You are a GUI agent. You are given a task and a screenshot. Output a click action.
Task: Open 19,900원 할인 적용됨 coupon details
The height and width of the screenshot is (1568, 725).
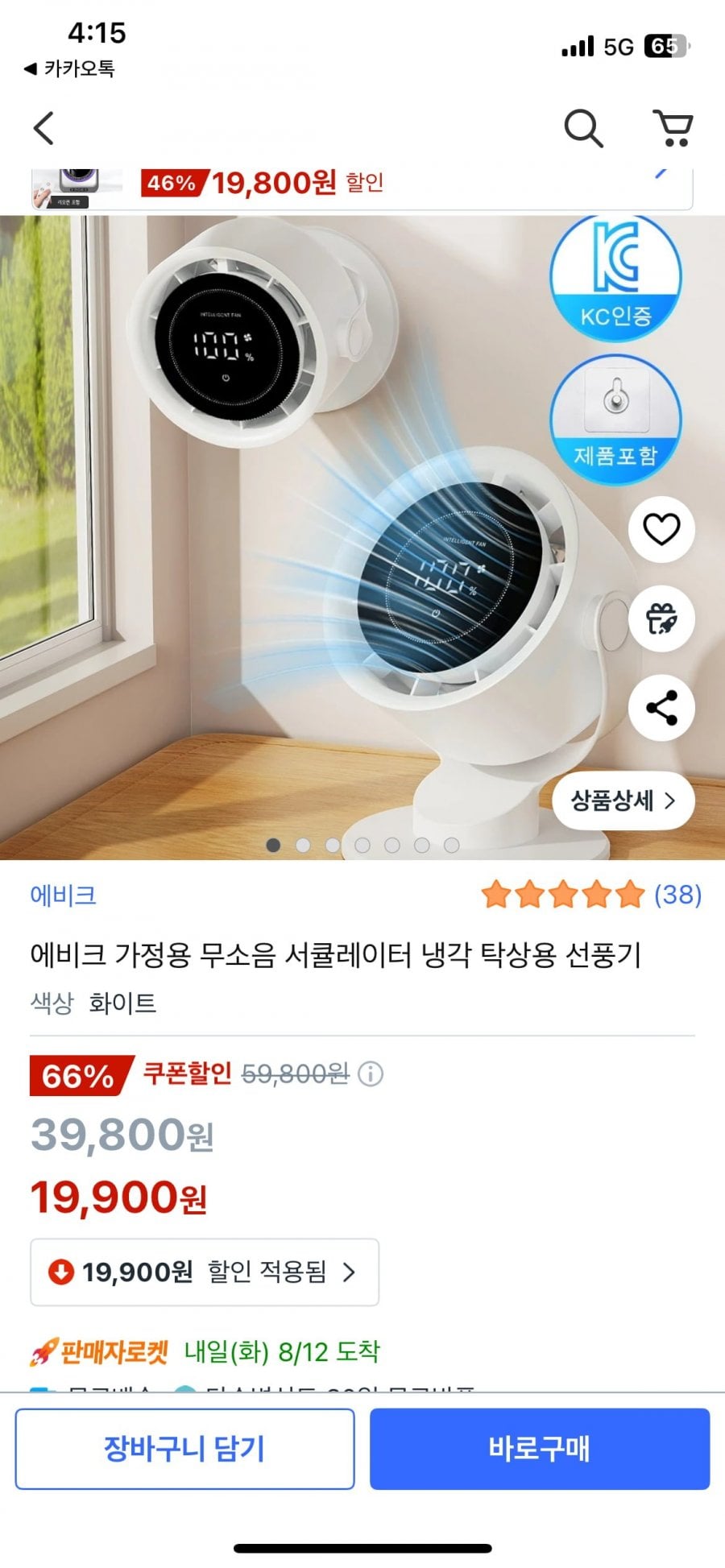tap(205, 1272)
